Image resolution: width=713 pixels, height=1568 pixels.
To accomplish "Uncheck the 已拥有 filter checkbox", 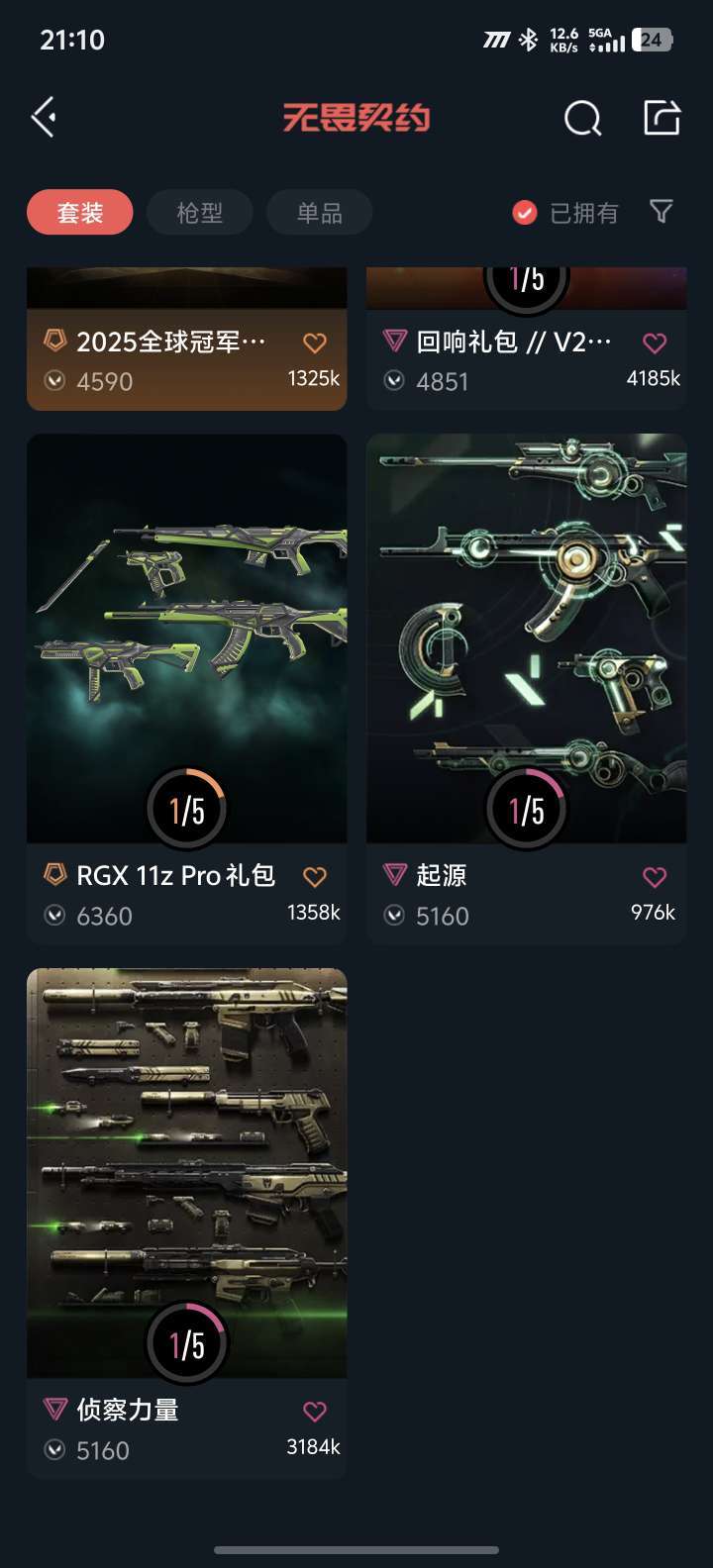I will coord(525,213).
